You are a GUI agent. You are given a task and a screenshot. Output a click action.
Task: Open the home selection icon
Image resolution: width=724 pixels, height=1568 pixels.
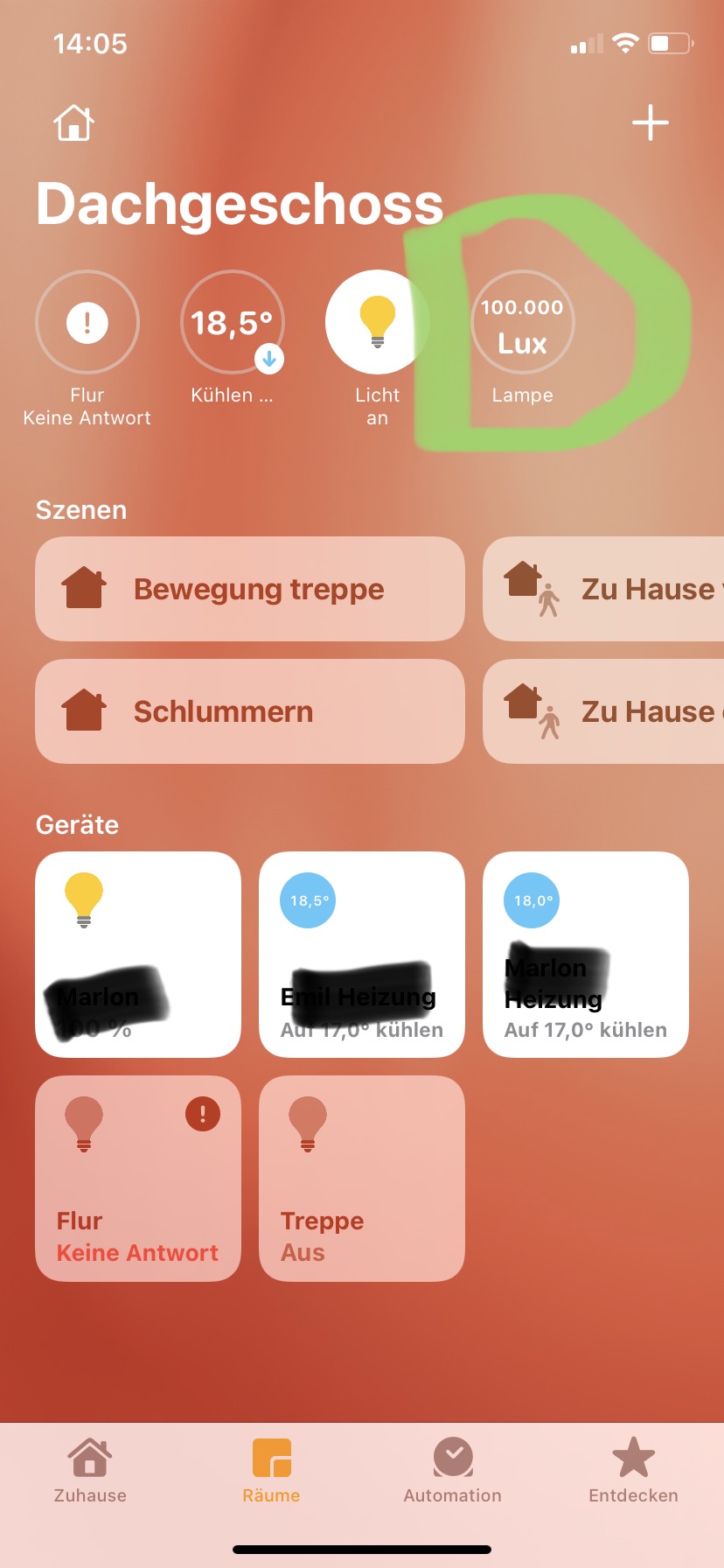(73, 122)
